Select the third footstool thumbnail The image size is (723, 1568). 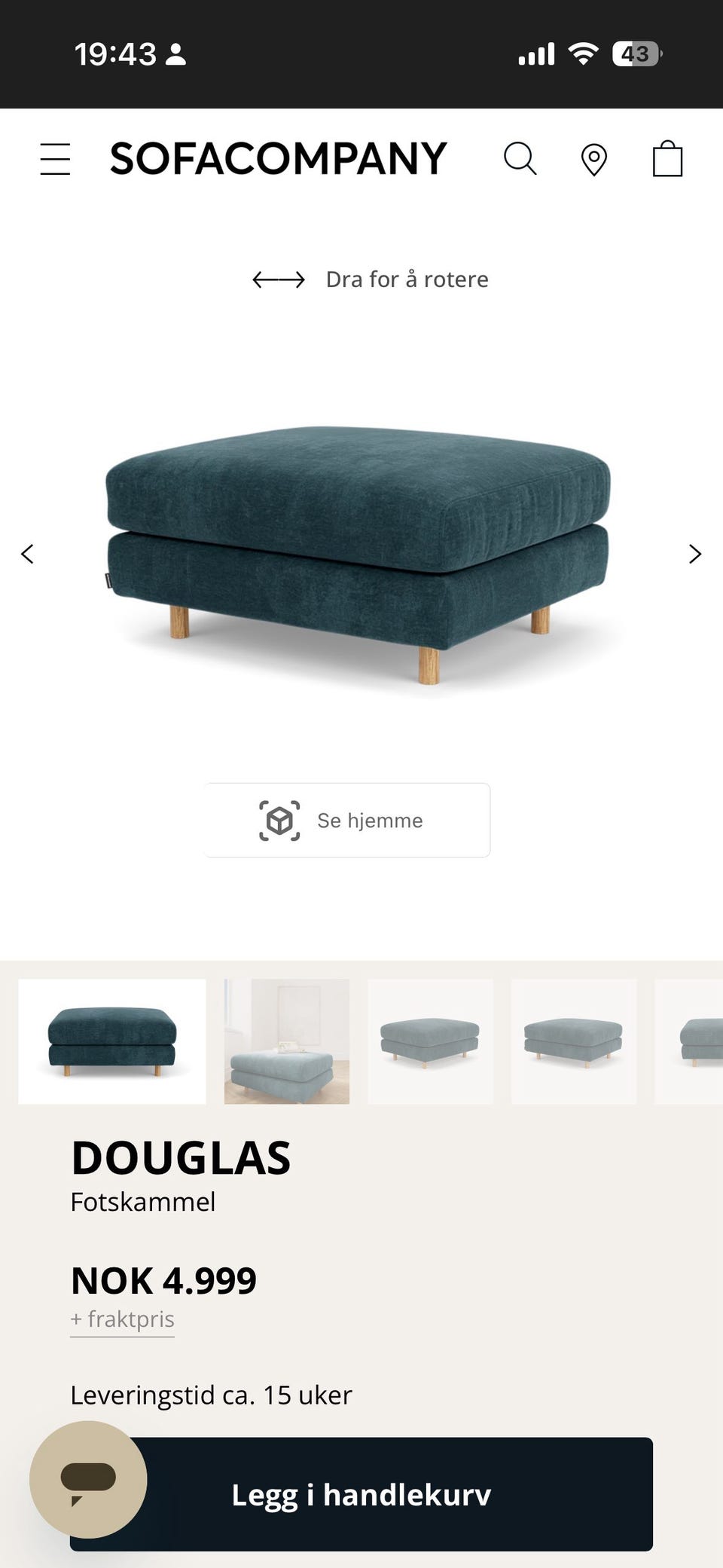click(x=430, y=1041)
